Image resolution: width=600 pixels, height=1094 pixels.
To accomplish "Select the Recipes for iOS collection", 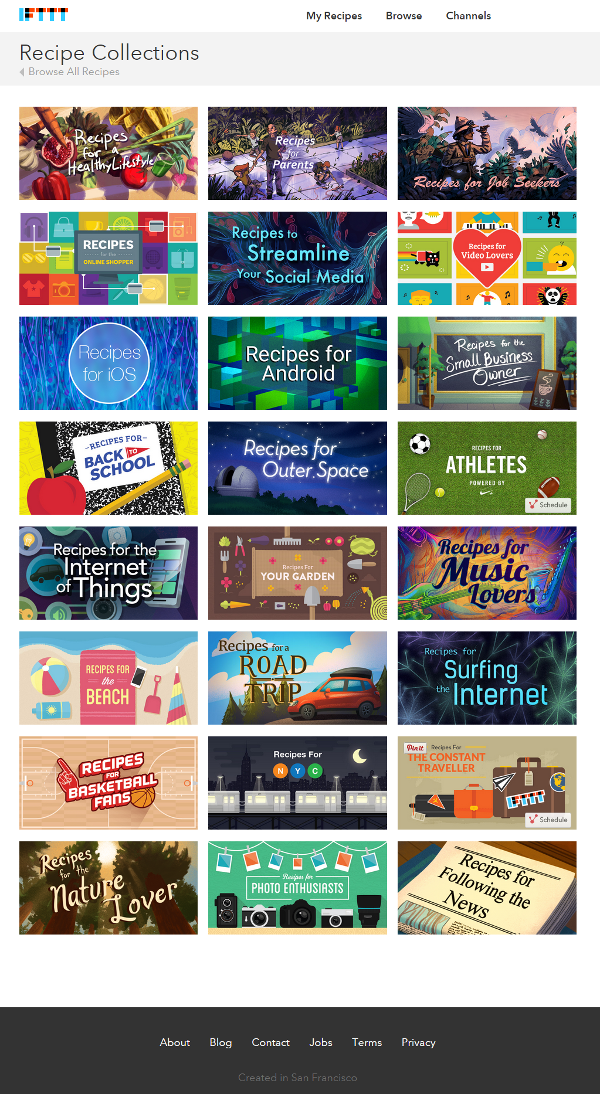I will [108, 363].
